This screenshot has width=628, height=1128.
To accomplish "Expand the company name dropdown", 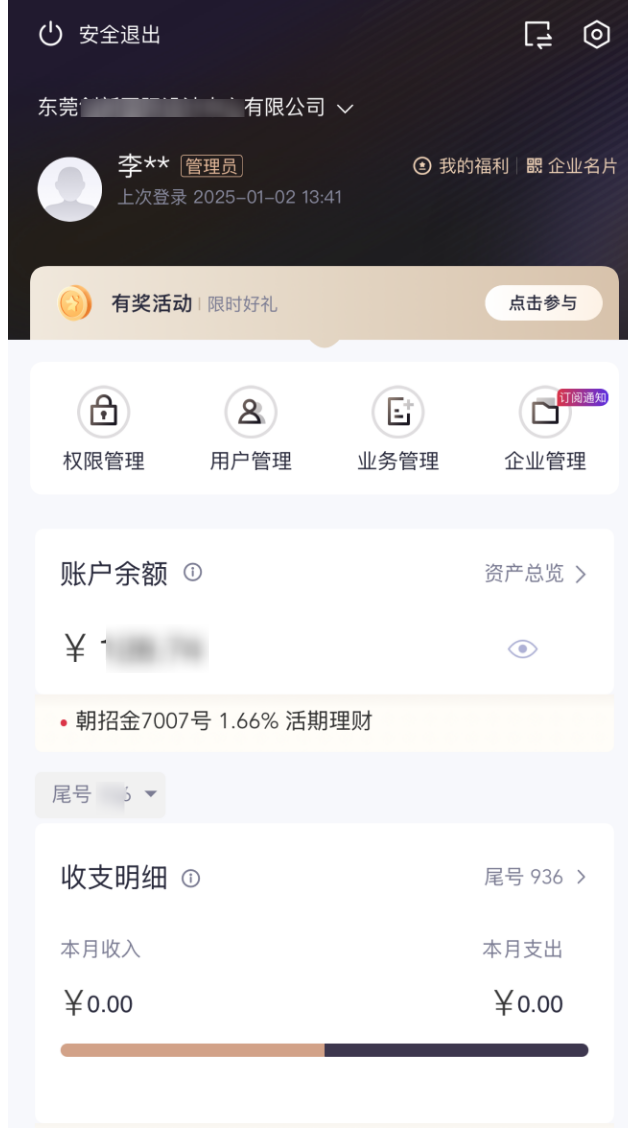I will 345,108.
